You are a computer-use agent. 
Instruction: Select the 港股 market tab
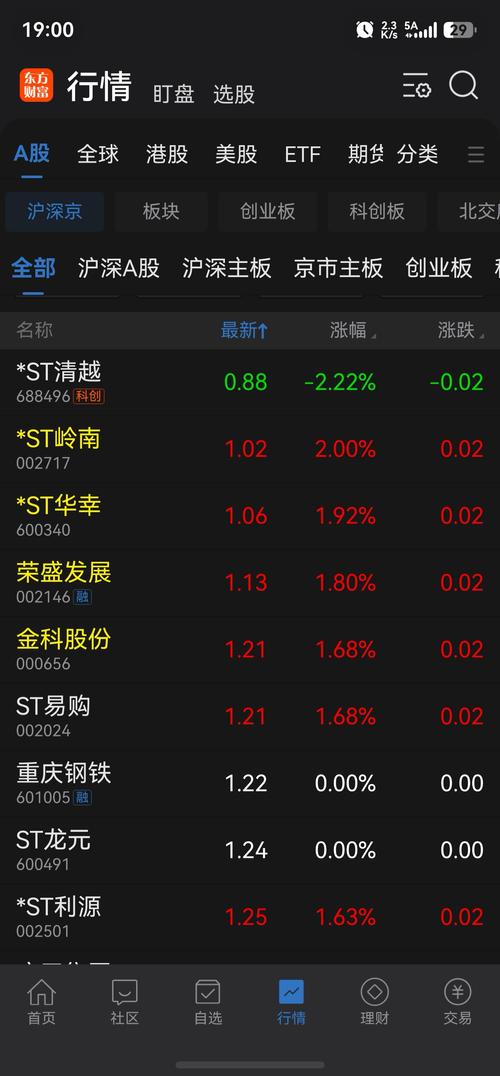[167, 154]
